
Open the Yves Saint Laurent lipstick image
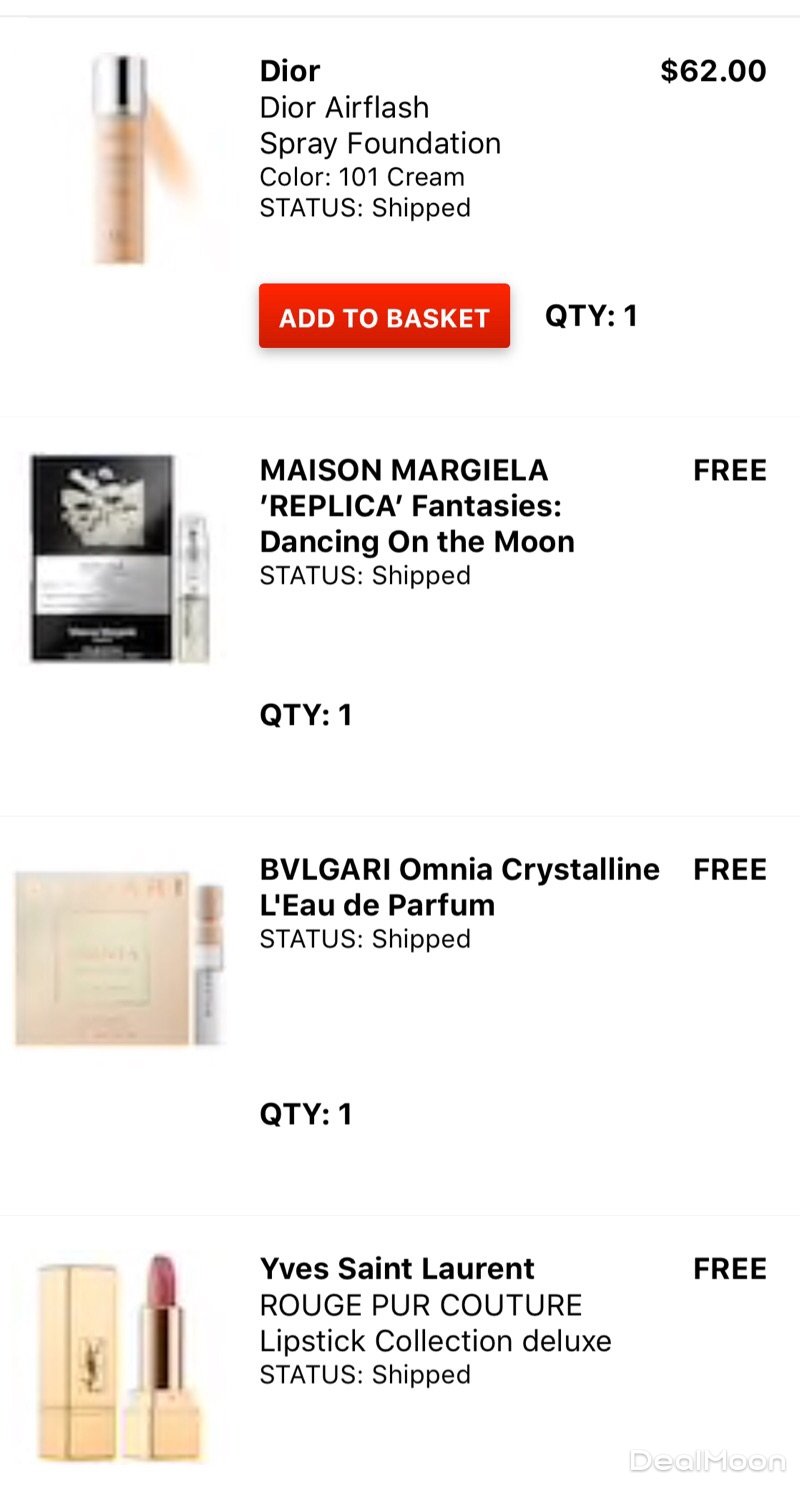[x=120, y=1355]
